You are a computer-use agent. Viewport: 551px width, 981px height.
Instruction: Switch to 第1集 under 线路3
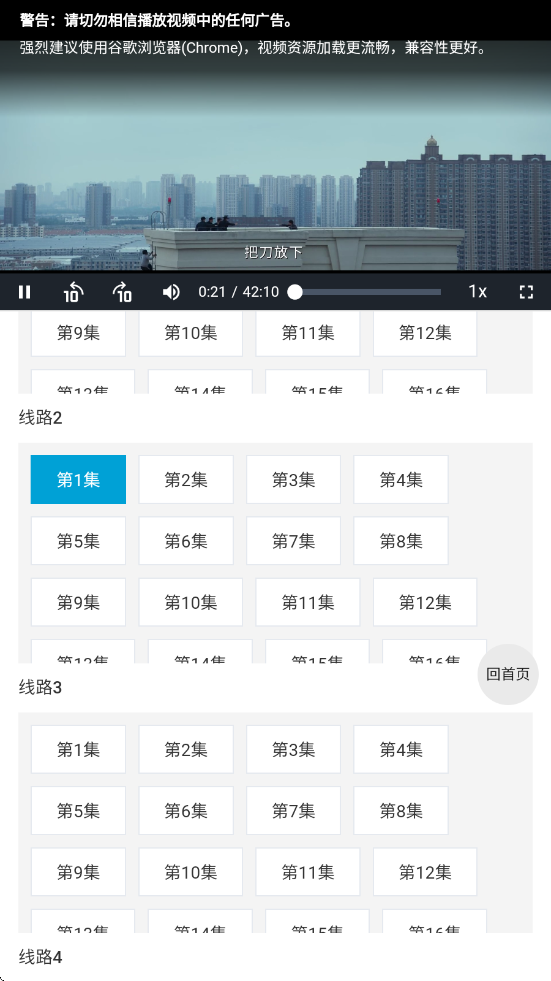(78, 750)
